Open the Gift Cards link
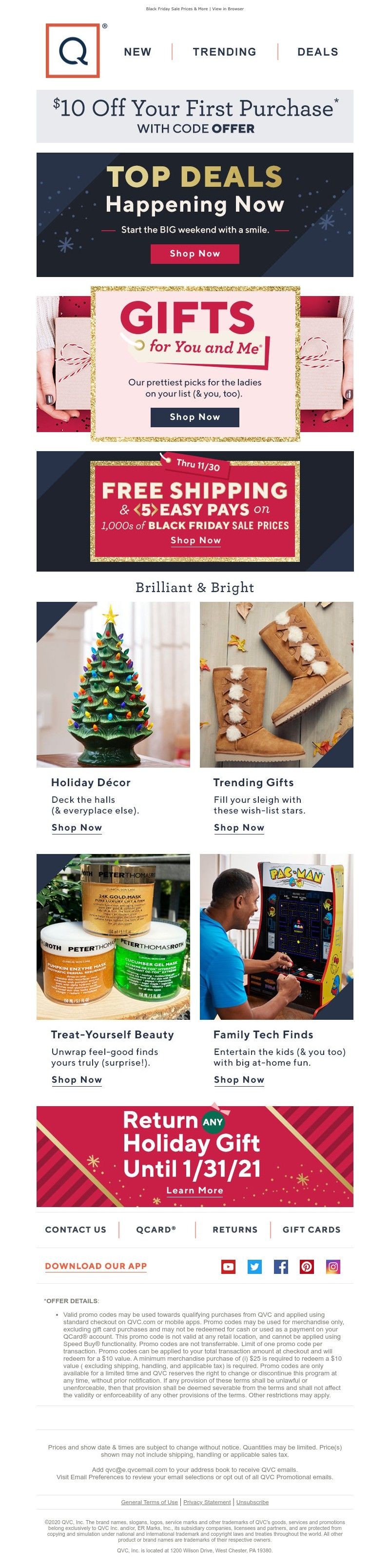The width and height of the screenshot is (390, 1568). tap(311, 1229)
